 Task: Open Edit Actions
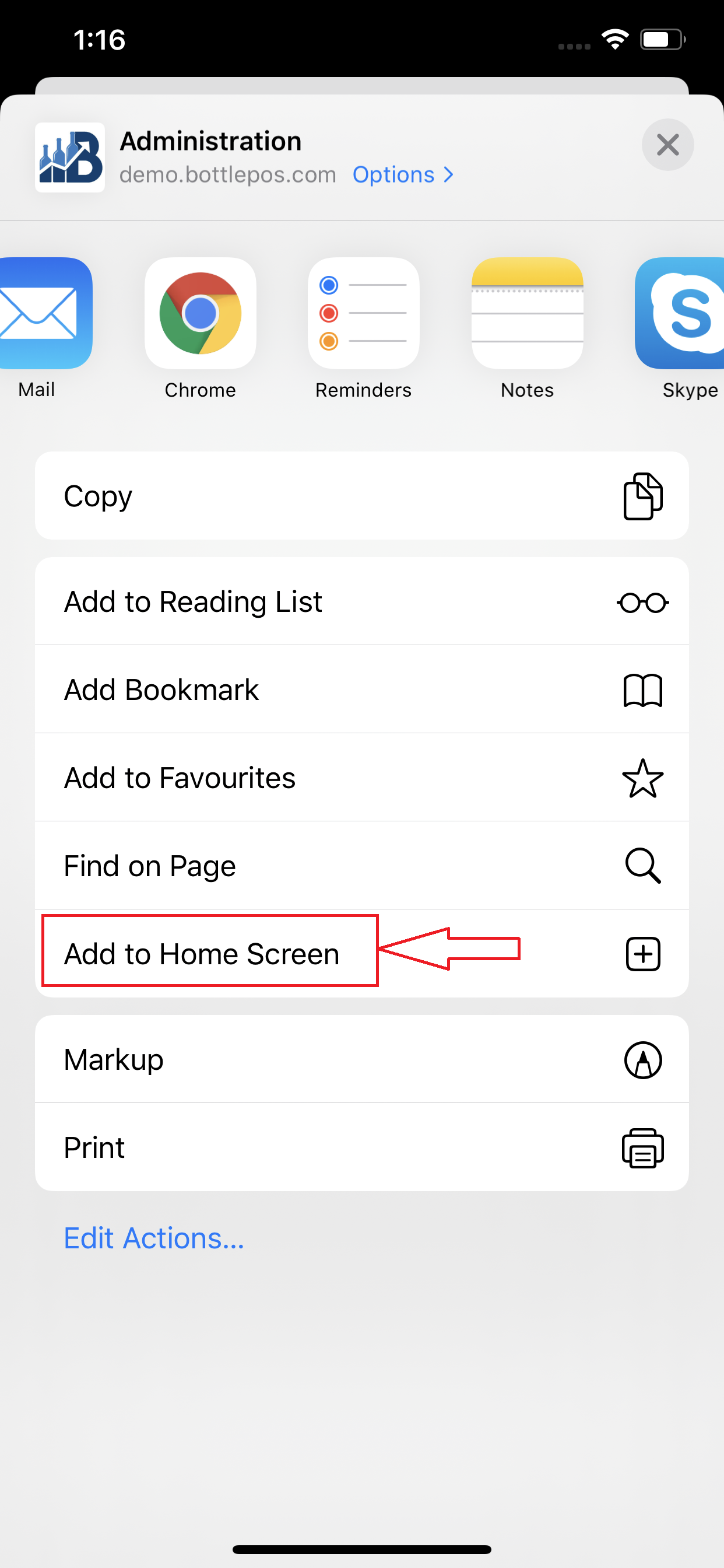pos(154,1238)
